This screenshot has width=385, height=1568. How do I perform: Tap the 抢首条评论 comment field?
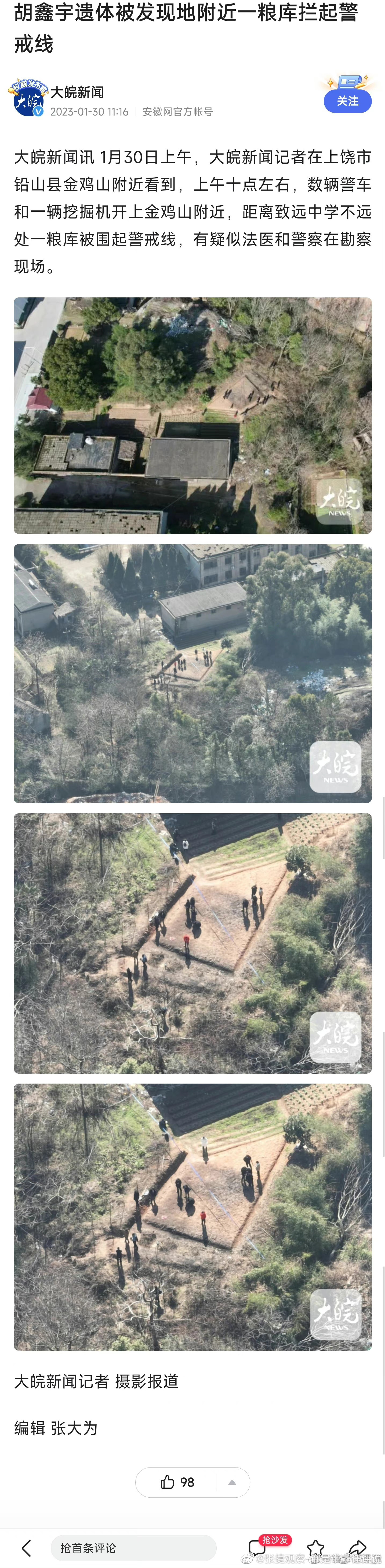tap(133, 1547)
